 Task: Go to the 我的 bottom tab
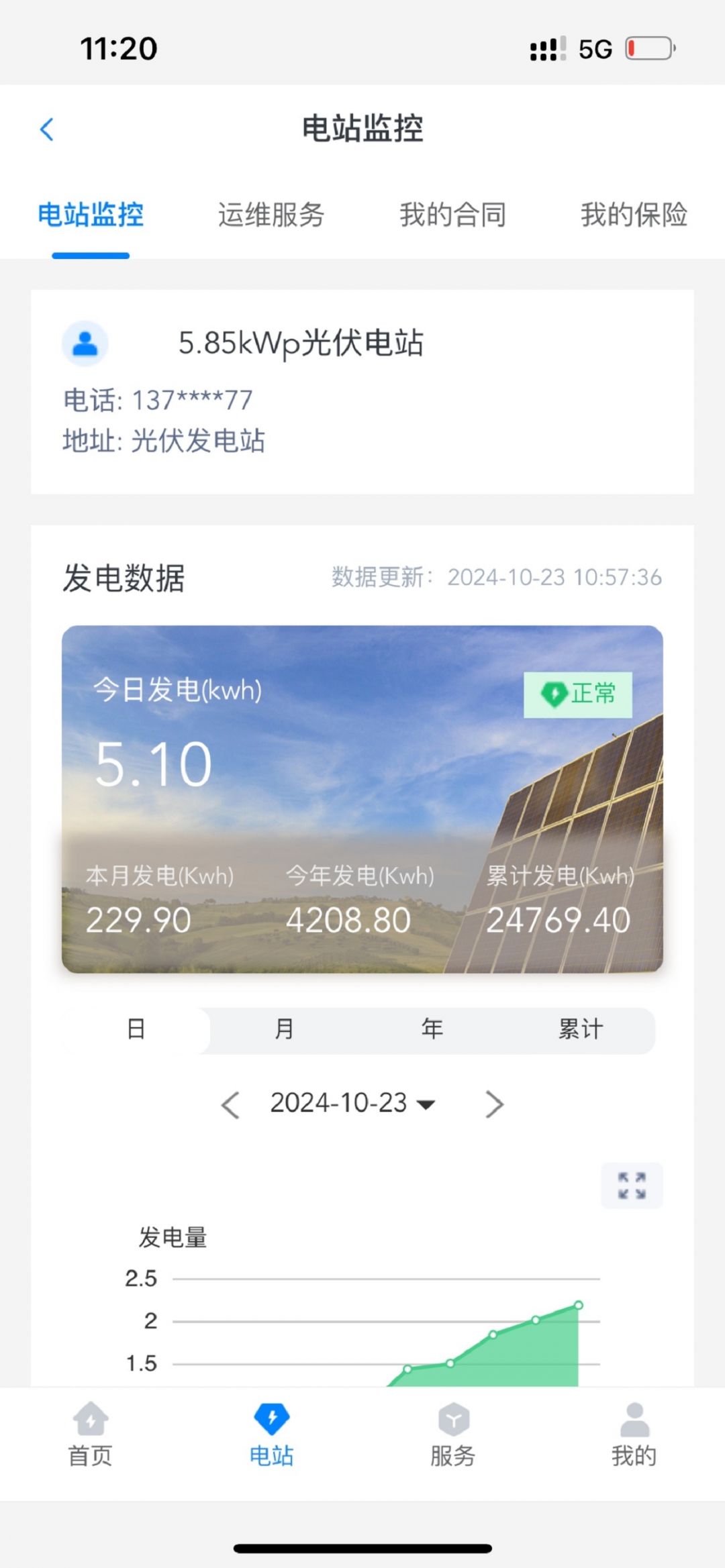tap(634, 1434)
